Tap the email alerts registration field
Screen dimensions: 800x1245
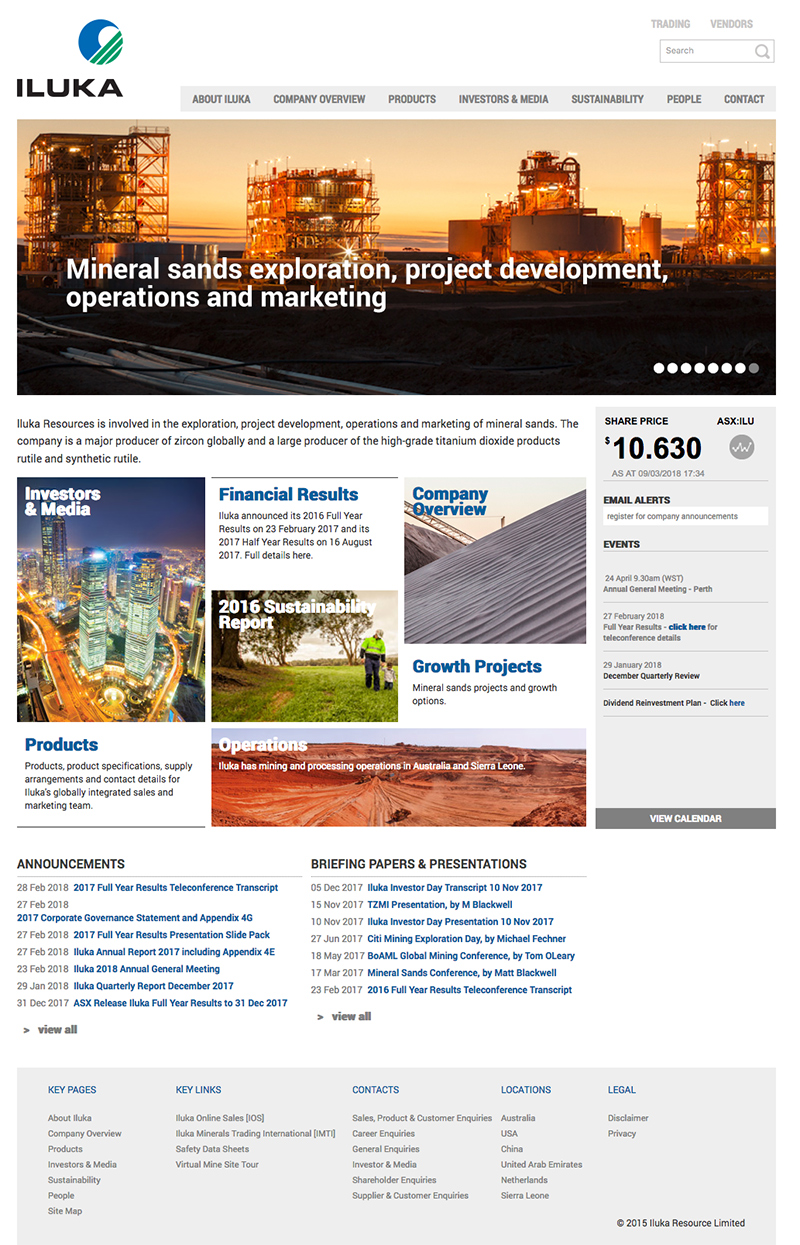point(685,516)
